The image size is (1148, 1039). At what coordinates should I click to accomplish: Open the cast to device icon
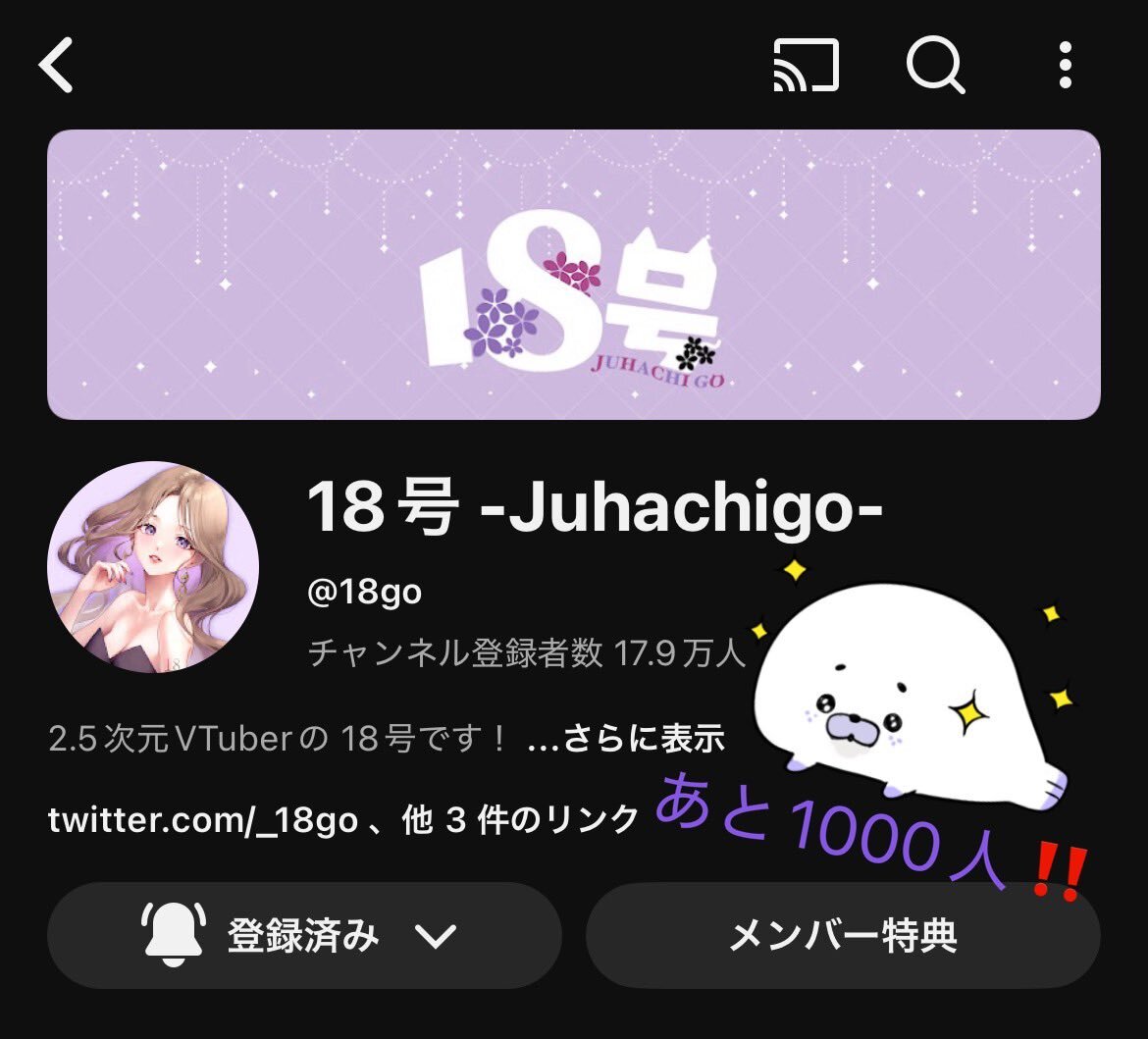tap(806, 67)
